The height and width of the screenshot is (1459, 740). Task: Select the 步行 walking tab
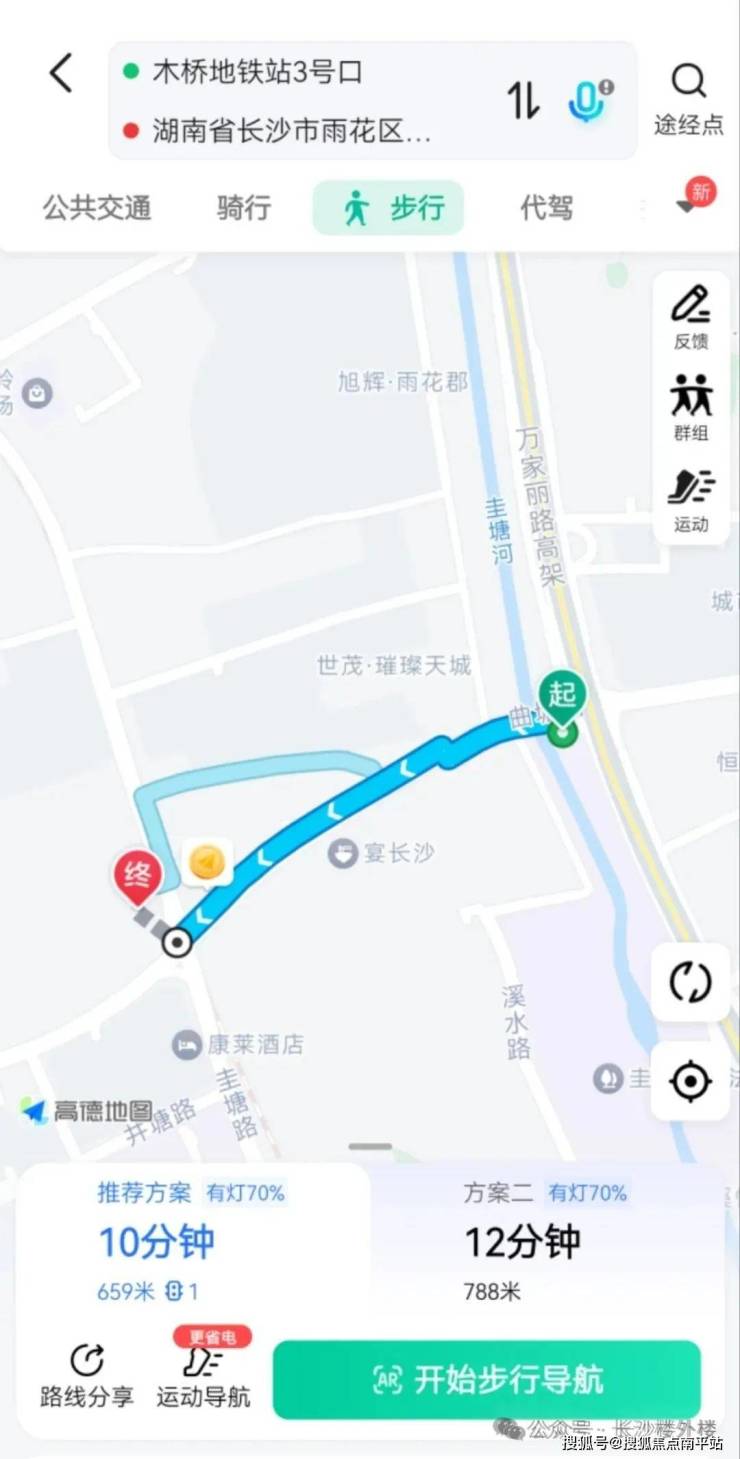[x=389, y=208]
